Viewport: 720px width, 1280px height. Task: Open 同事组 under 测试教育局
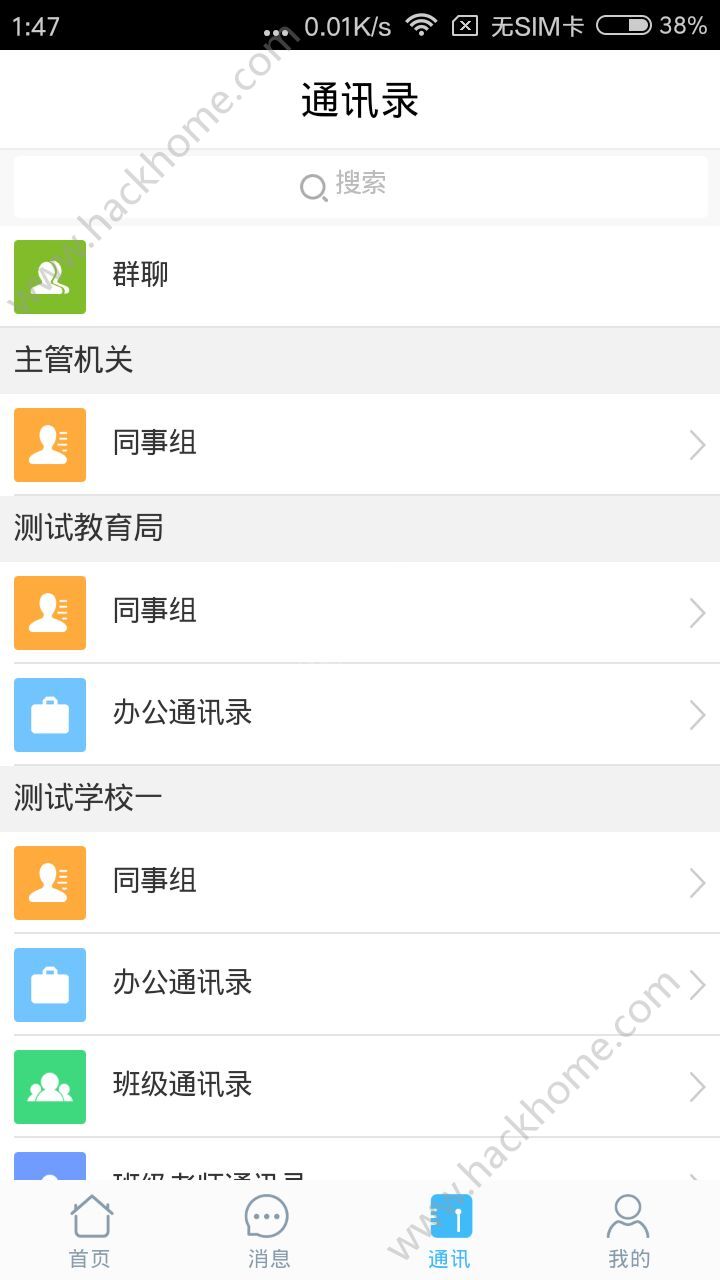[360, 612]
